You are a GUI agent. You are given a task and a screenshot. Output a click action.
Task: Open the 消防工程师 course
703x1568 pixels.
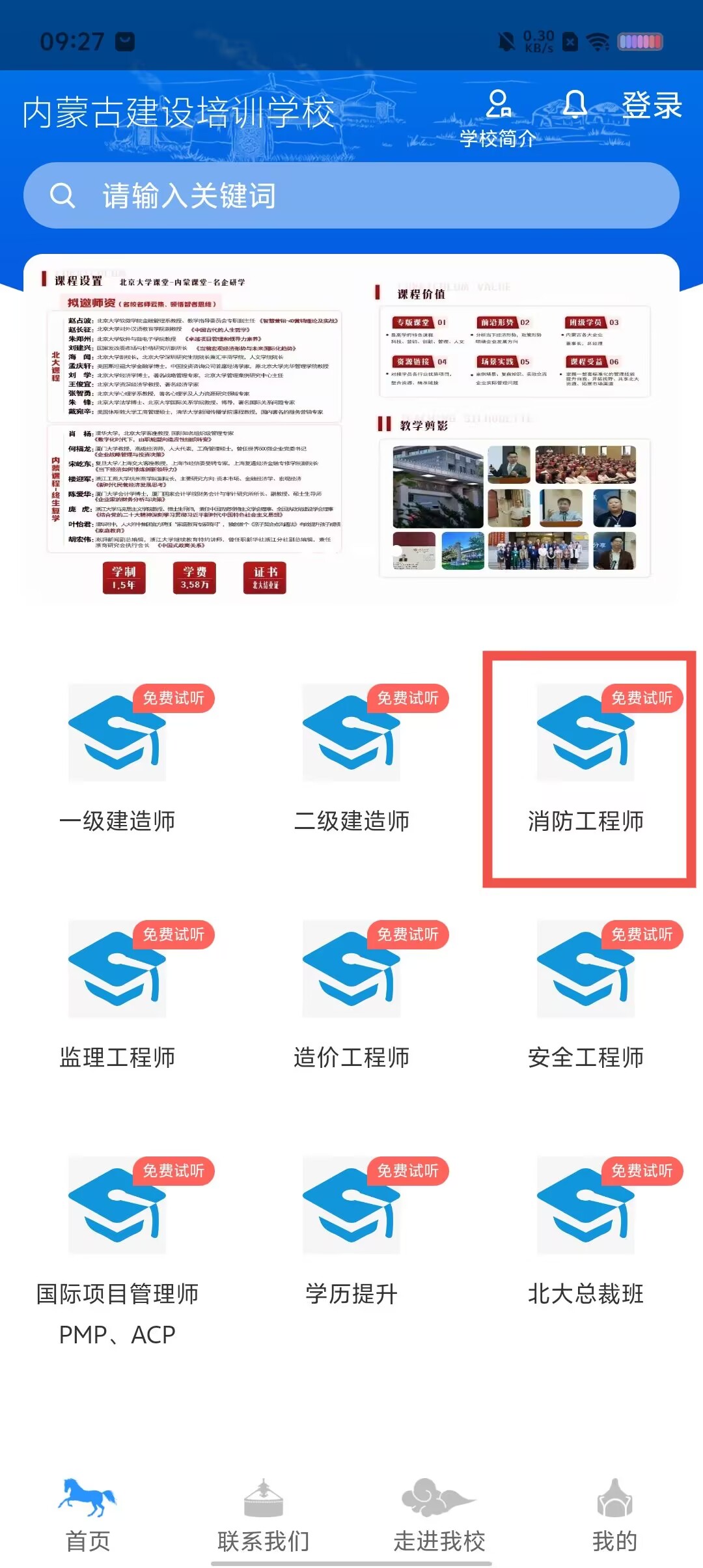tap(586, 759)
